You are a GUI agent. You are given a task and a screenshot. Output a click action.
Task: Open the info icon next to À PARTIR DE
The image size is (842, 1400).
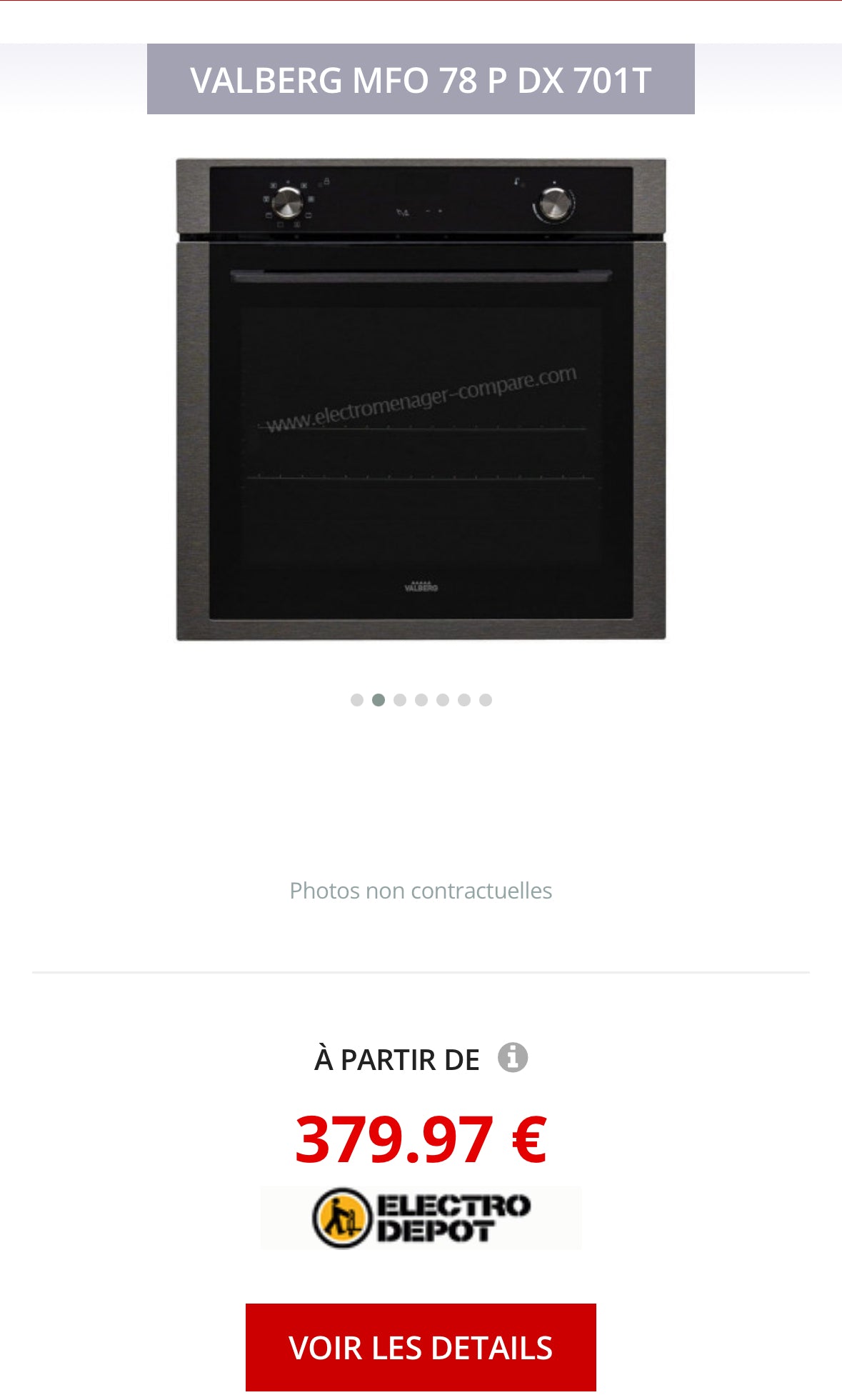512,1058
